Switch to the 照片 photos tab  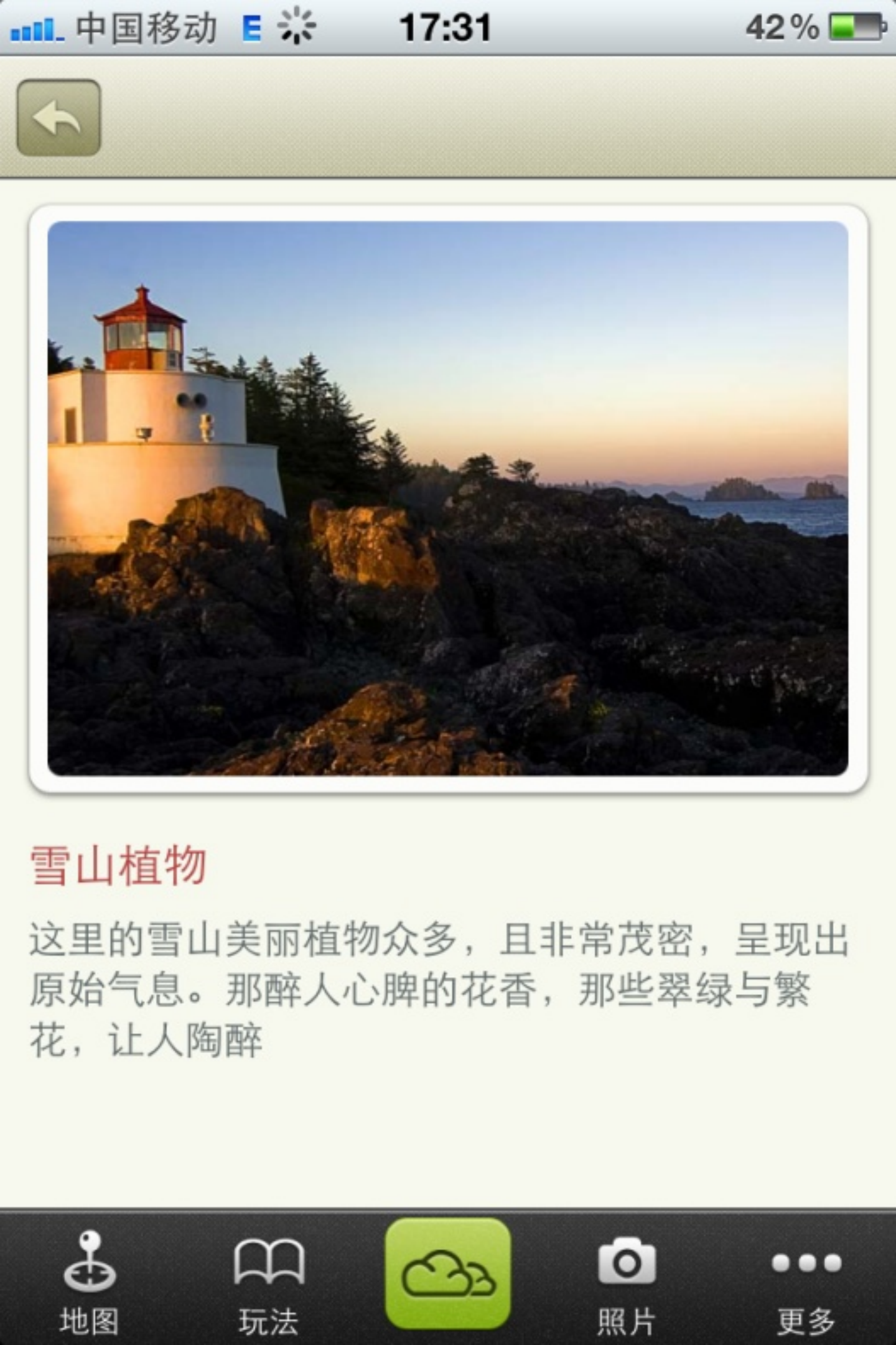(627, 1282)
